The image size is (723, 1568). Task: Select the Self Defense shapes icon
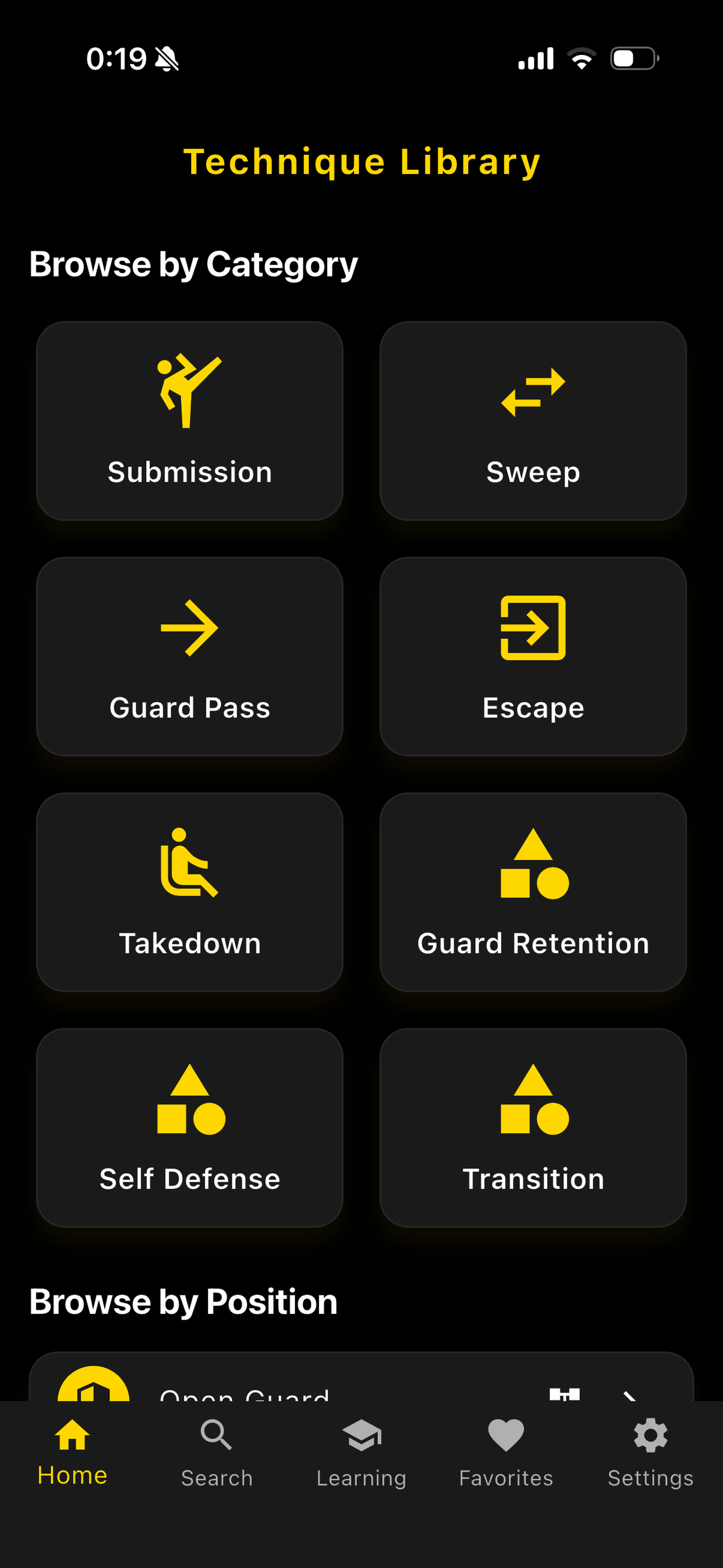coord(189,1100)
